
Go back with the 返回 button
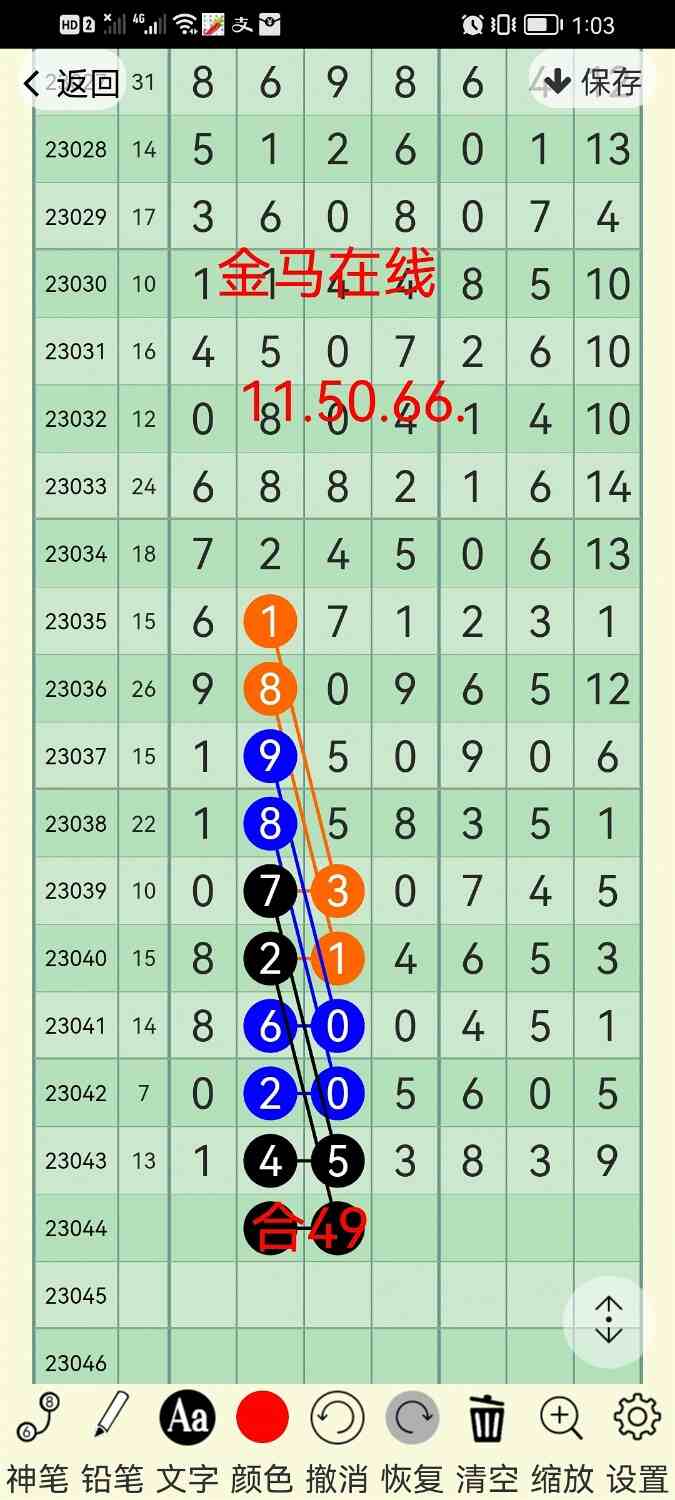click(x=70, y=83)
